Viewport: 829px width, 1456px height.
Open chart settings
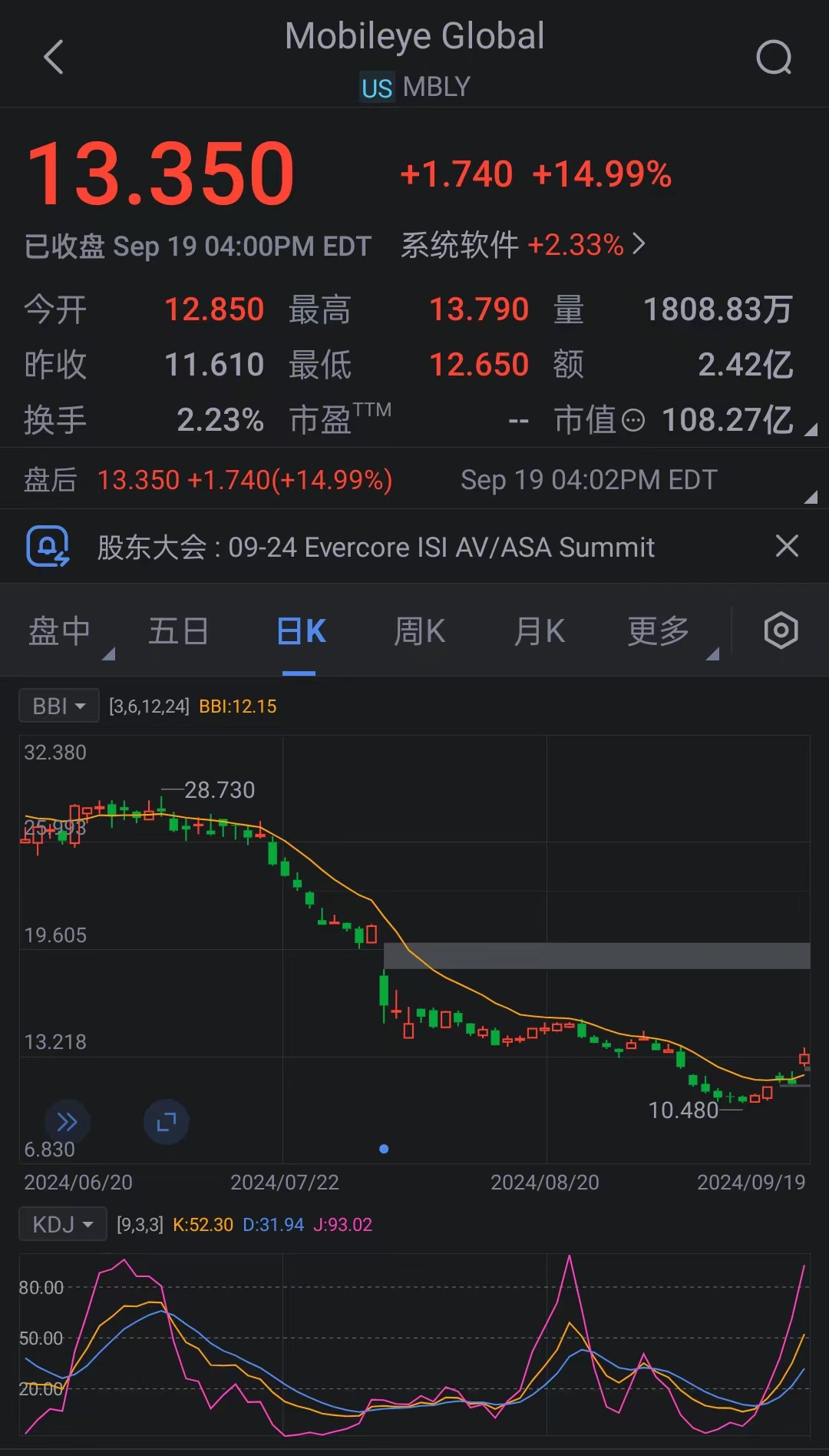781,630
